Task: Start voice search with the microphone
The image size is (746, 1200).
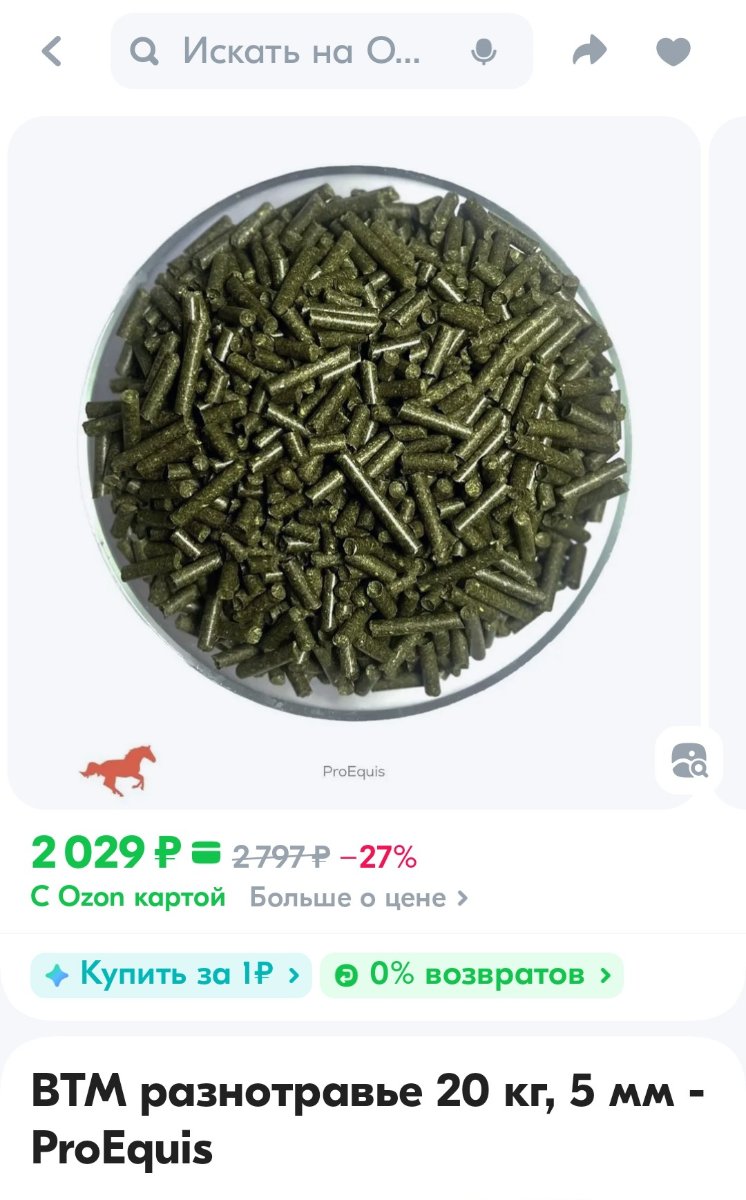Action: point(484,51)
